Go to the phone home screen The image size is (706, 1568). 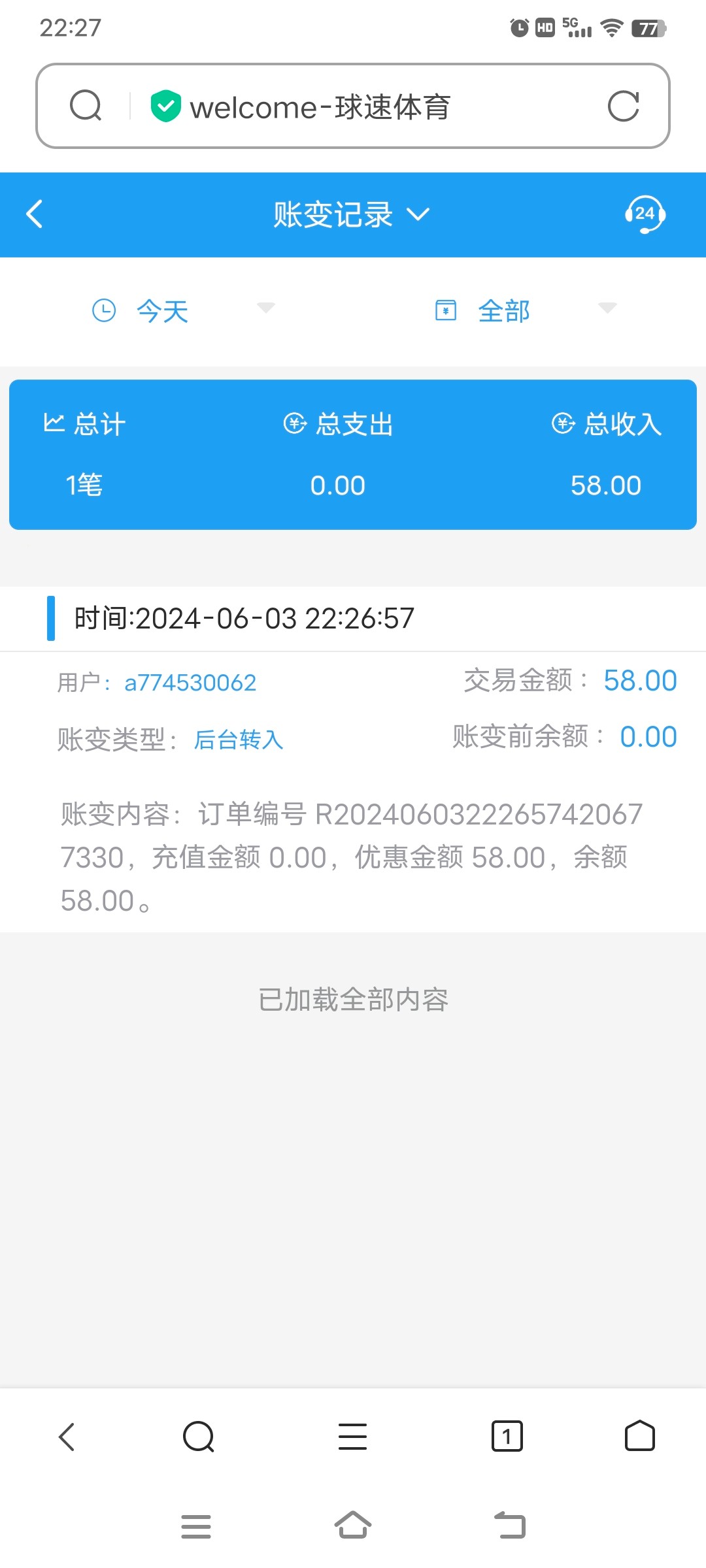352,1526
